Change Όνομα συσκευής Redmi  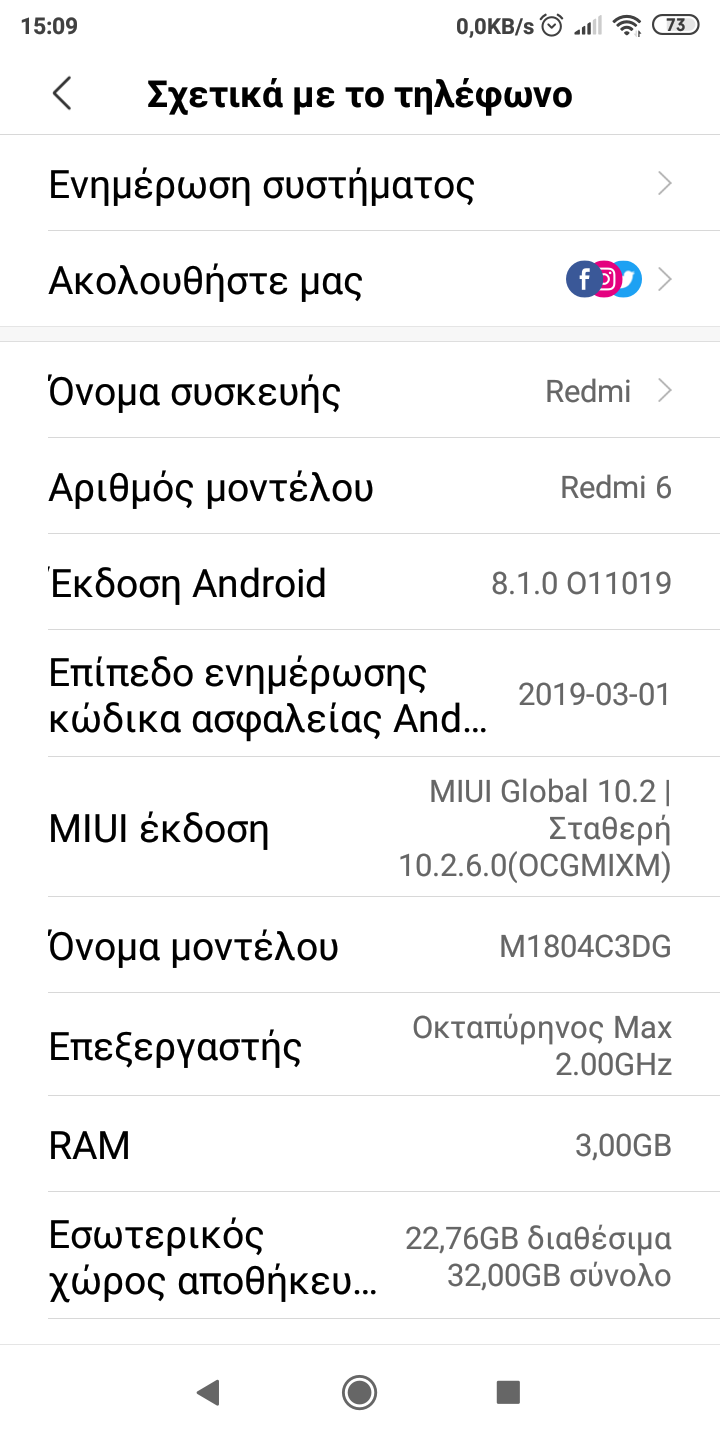point(360,391)
